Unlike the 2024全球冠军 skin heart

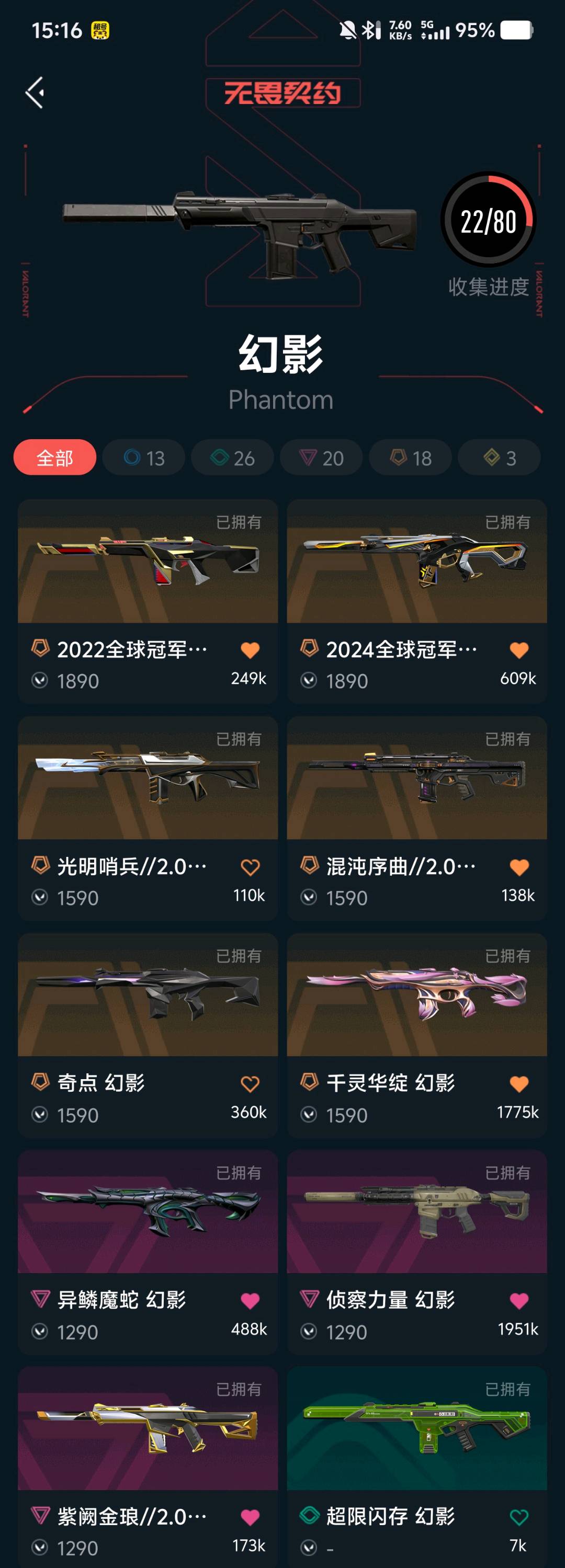(519, 650)
